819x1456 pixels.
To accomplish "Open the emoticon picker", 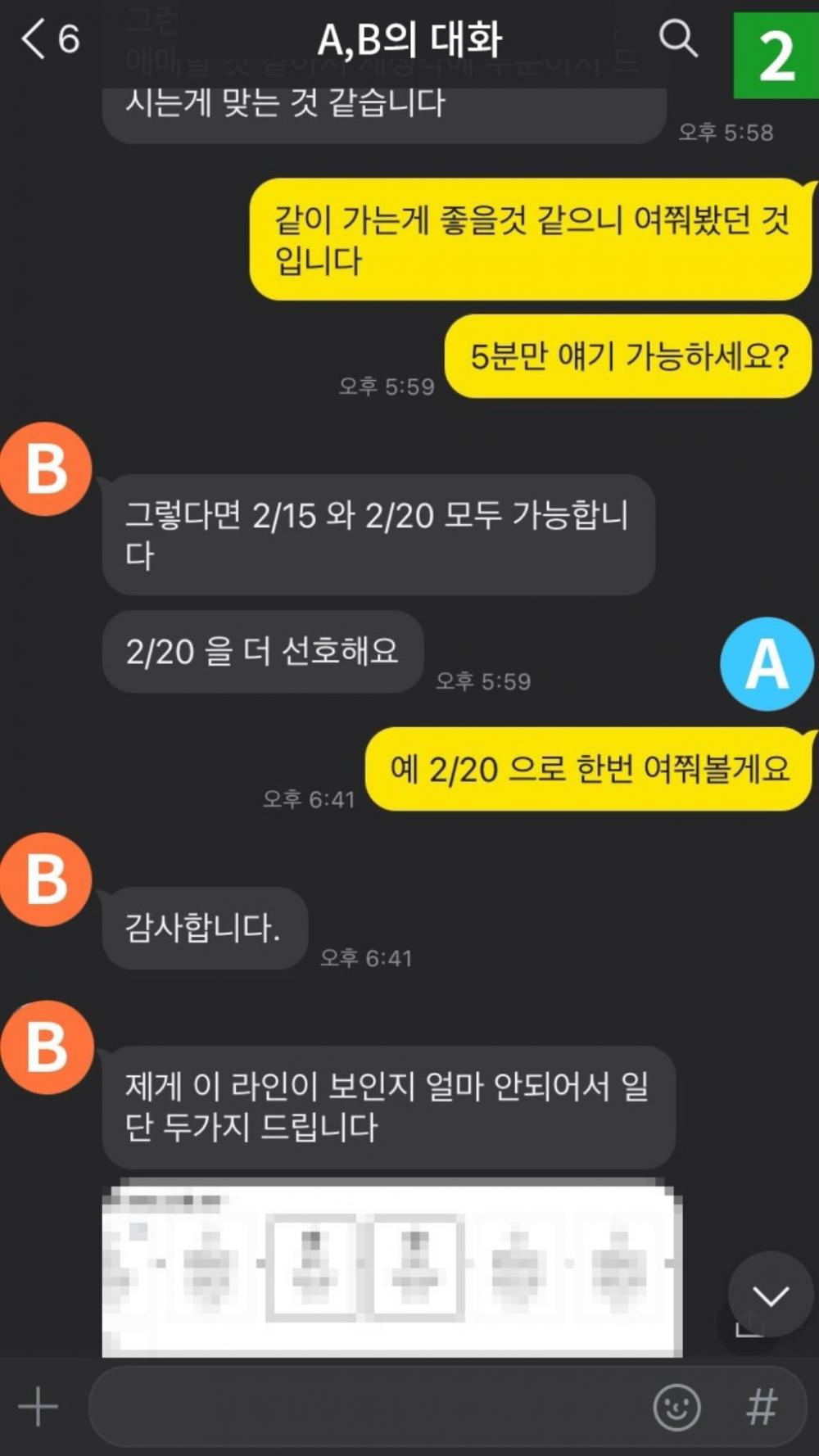I will [676, 1407].
